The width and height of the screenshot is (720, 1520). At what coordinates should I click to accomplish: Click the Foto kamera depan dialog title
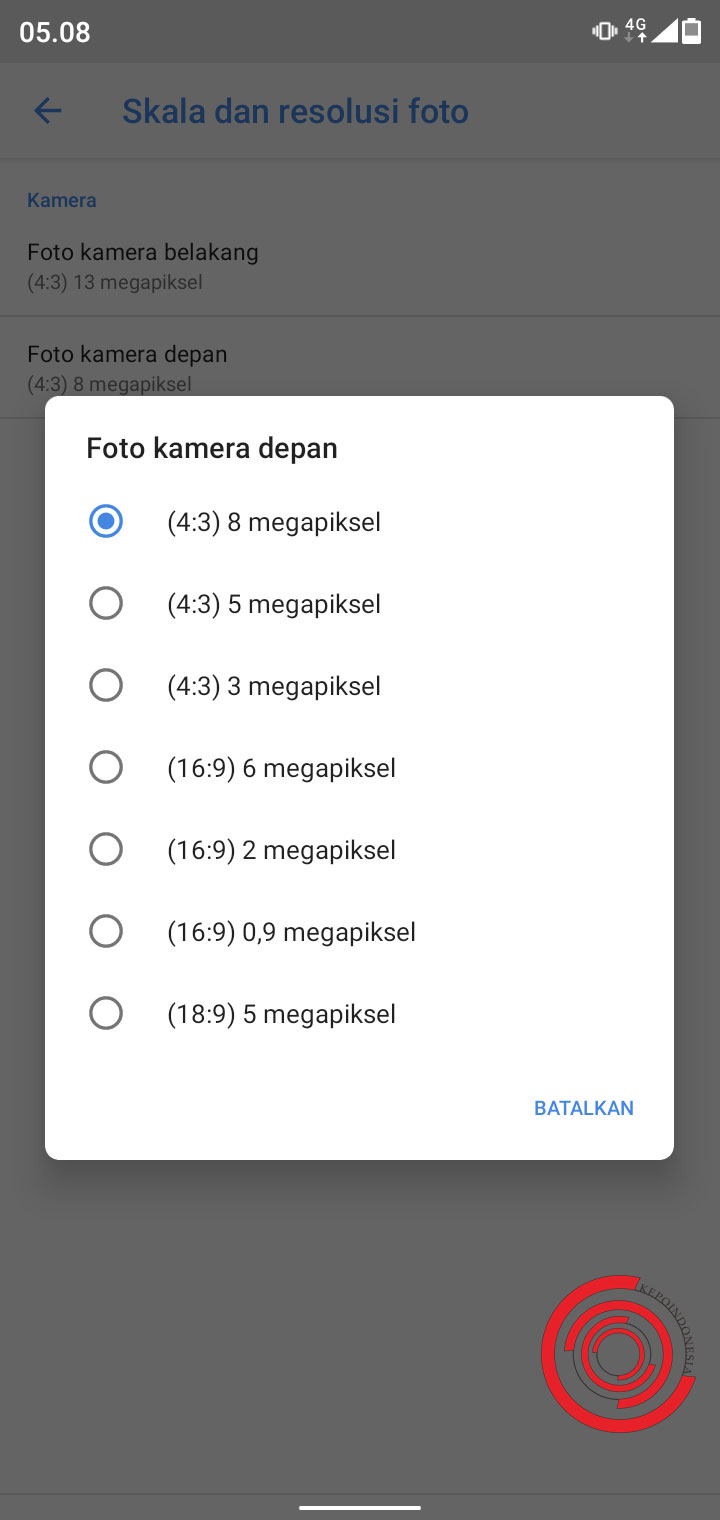211,448
